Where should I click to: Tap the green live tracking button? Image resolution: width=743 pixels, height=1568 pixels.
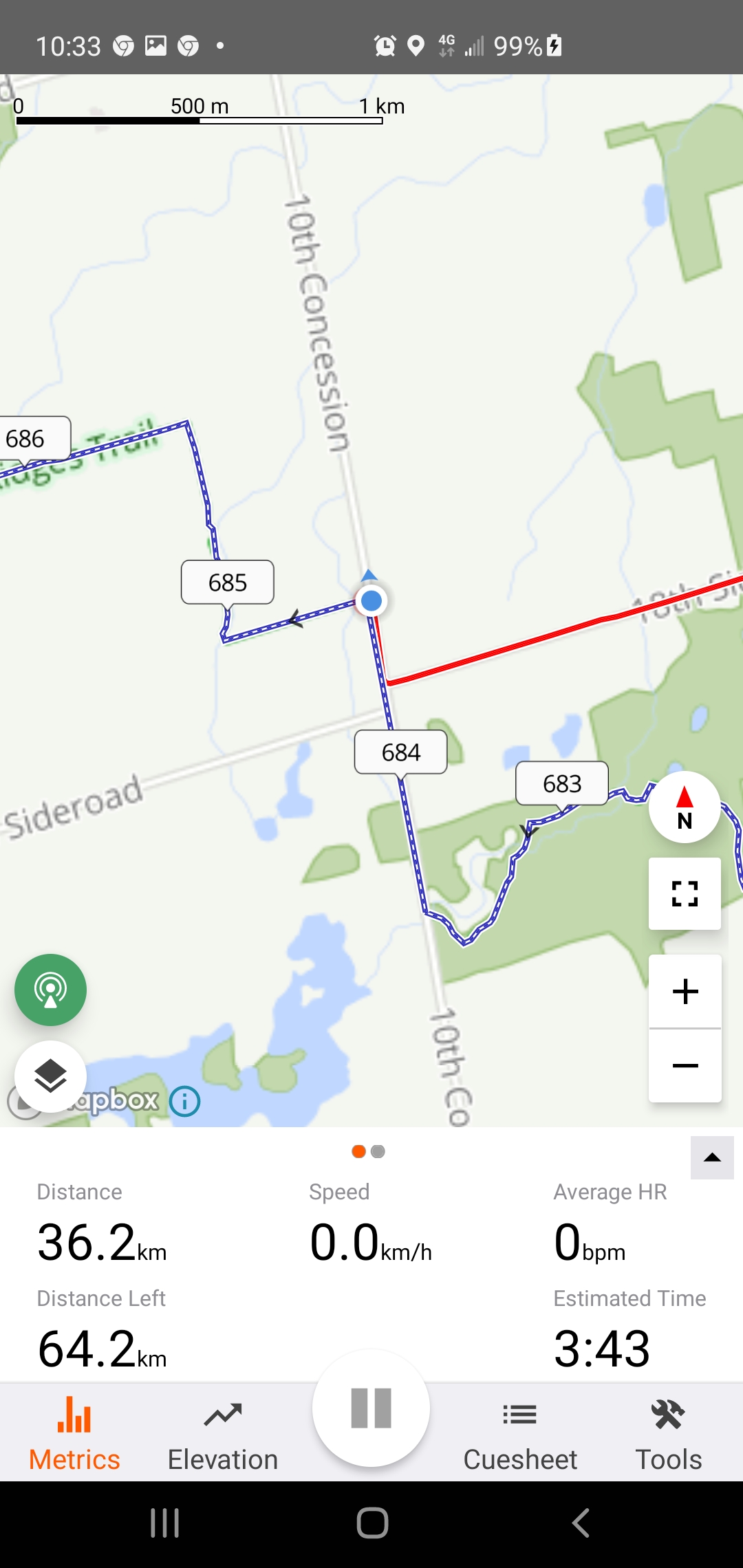50,990
